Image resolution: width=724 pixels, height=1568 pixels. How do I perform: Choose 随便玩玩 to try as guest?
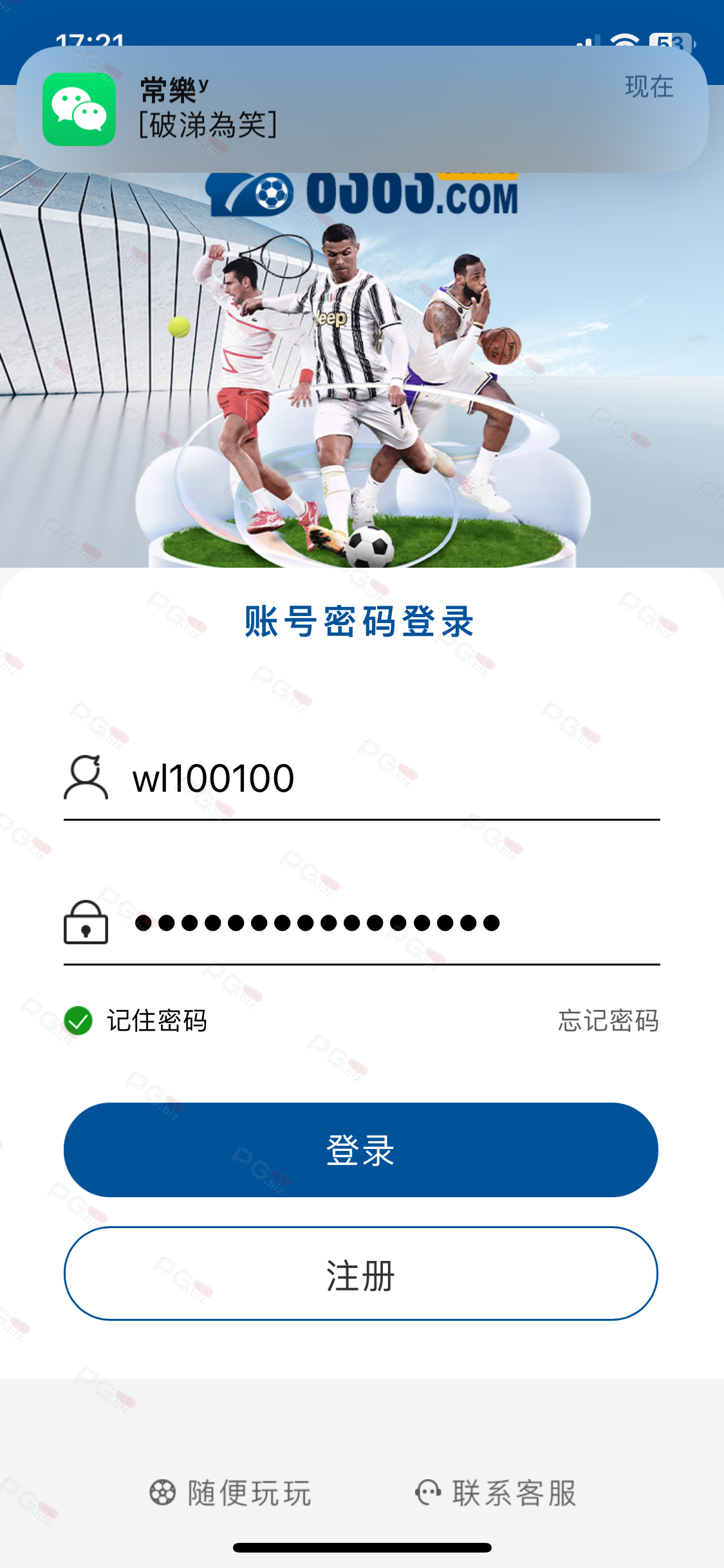coord(230,1493)
